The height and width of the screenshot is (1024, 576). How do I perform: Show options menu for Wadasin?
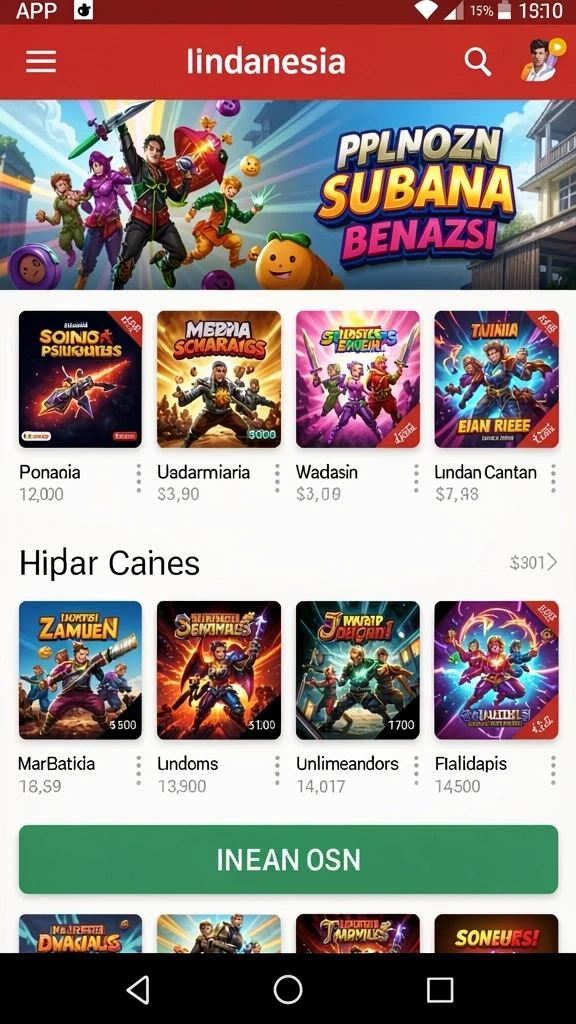(415, 479)
